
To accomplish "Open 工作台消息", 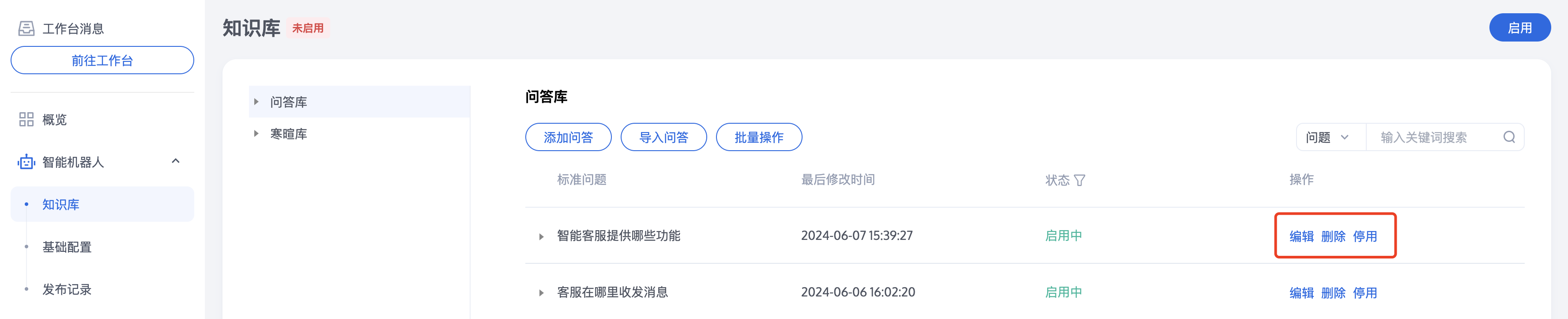I will click(72, 29).
